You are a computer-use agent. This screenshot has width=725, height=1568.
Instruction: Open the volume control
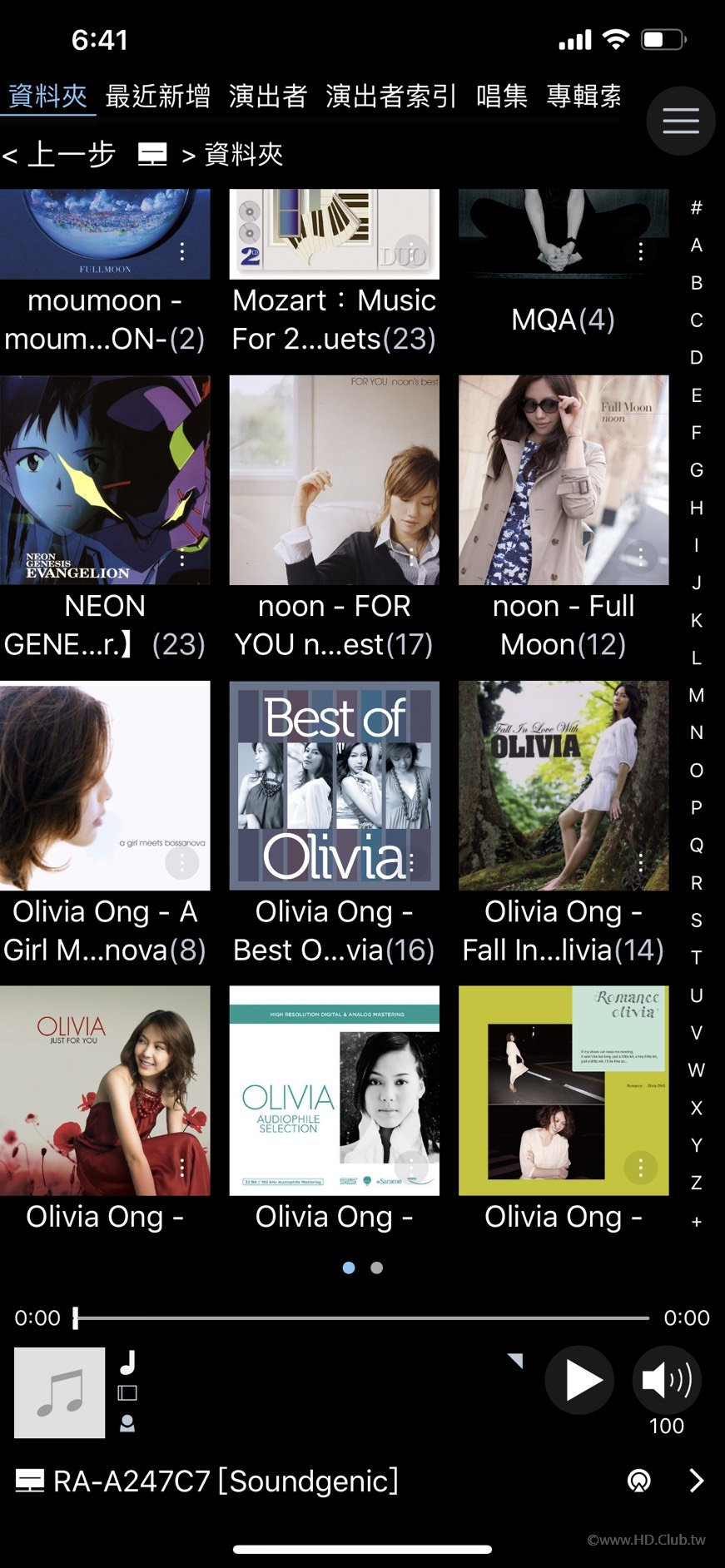tap(667, 1380)
